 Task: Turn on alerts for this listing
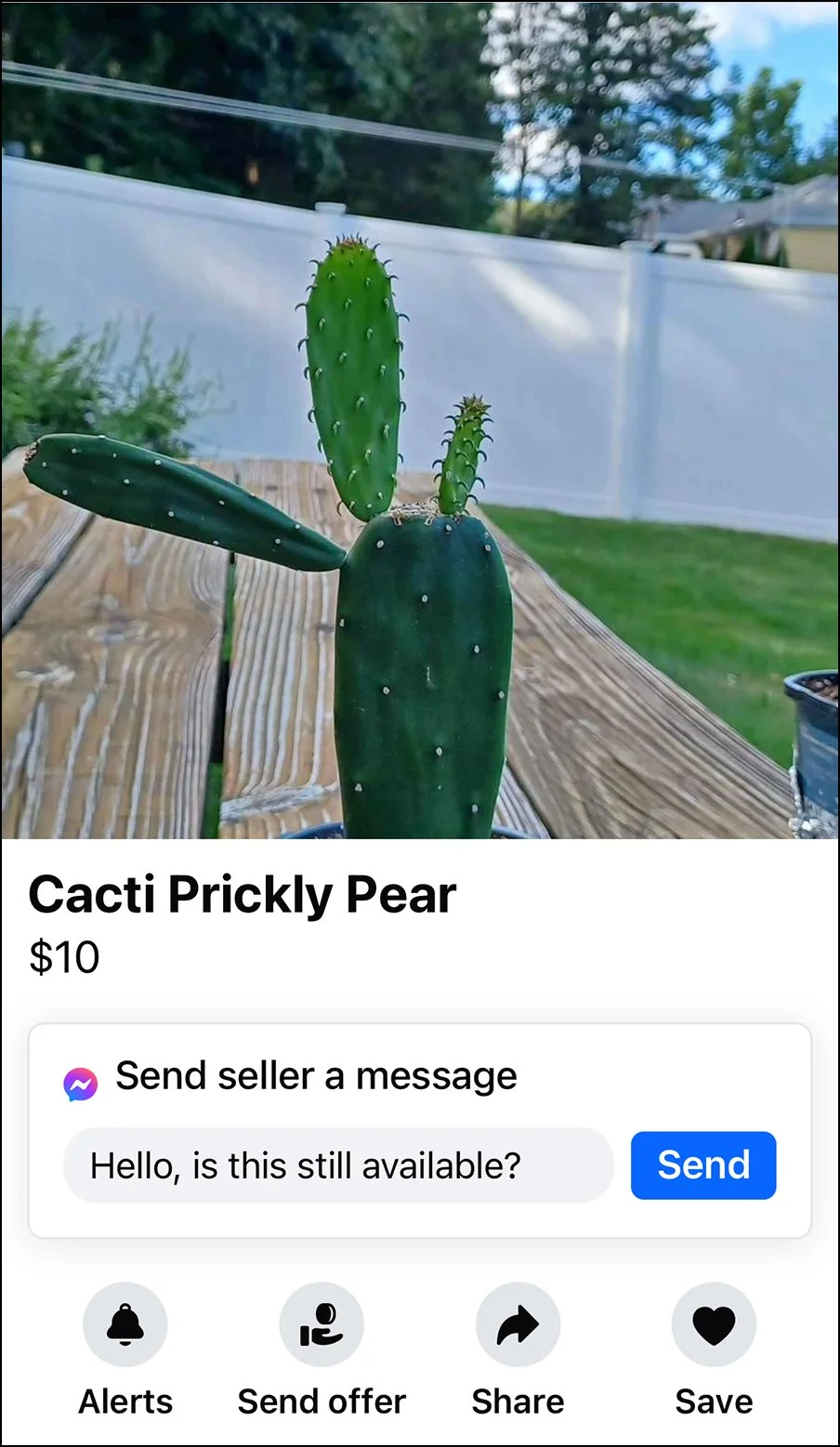pyautogui.click(x=125, y=1324)
